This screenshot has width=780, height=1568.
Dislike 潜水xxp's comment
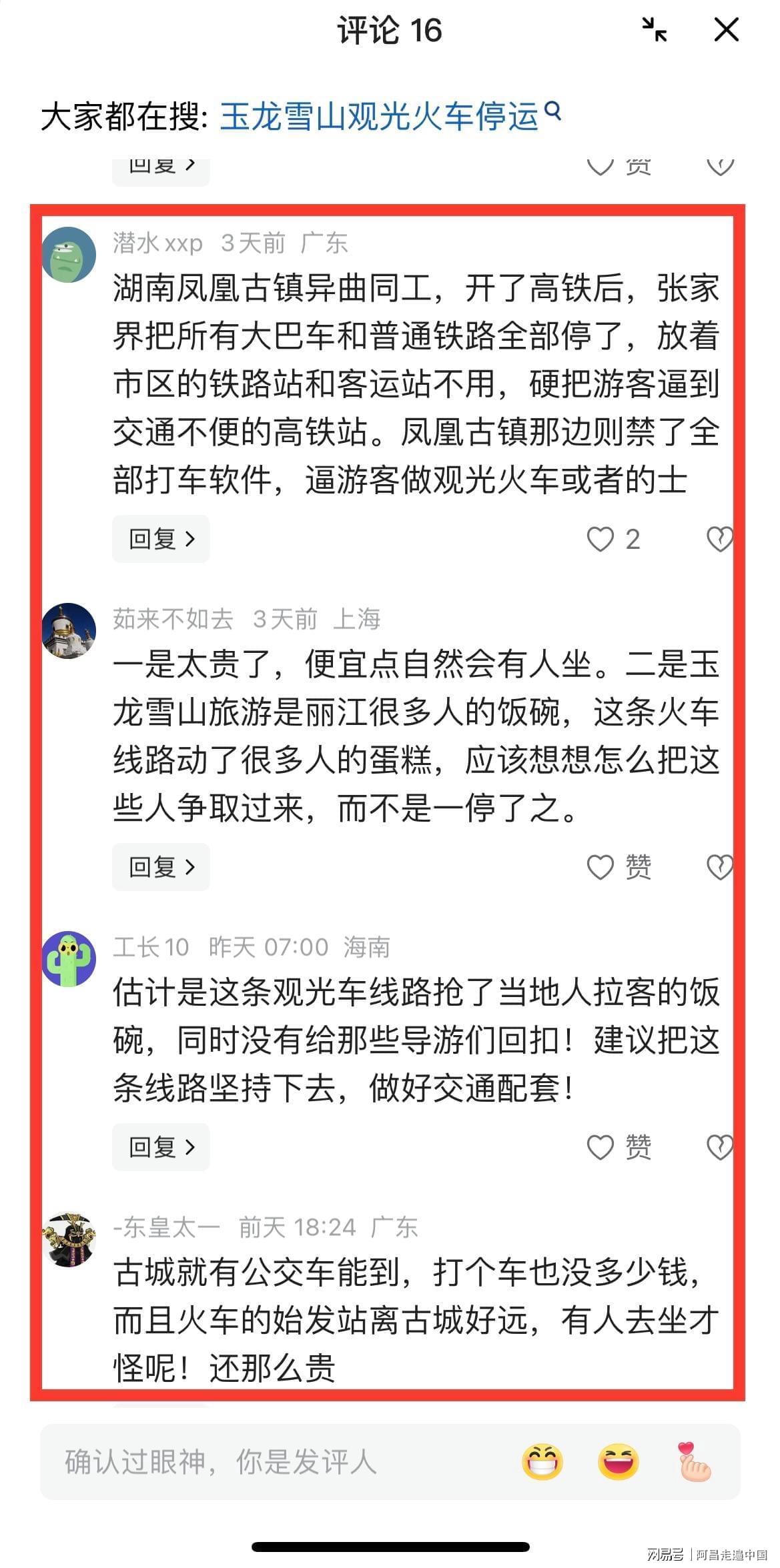720,539
